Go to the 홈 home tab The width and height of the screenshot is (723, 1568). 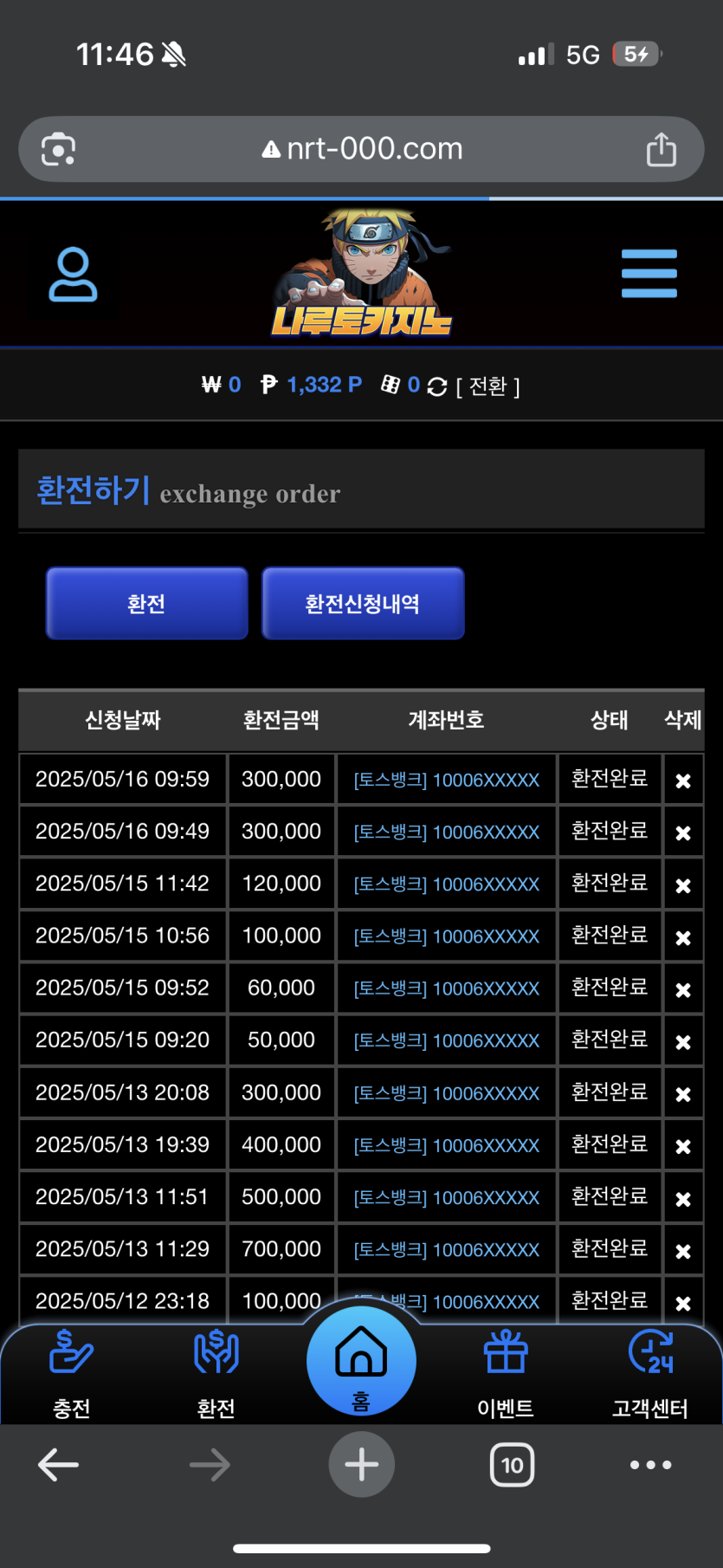pos(361,1361)
